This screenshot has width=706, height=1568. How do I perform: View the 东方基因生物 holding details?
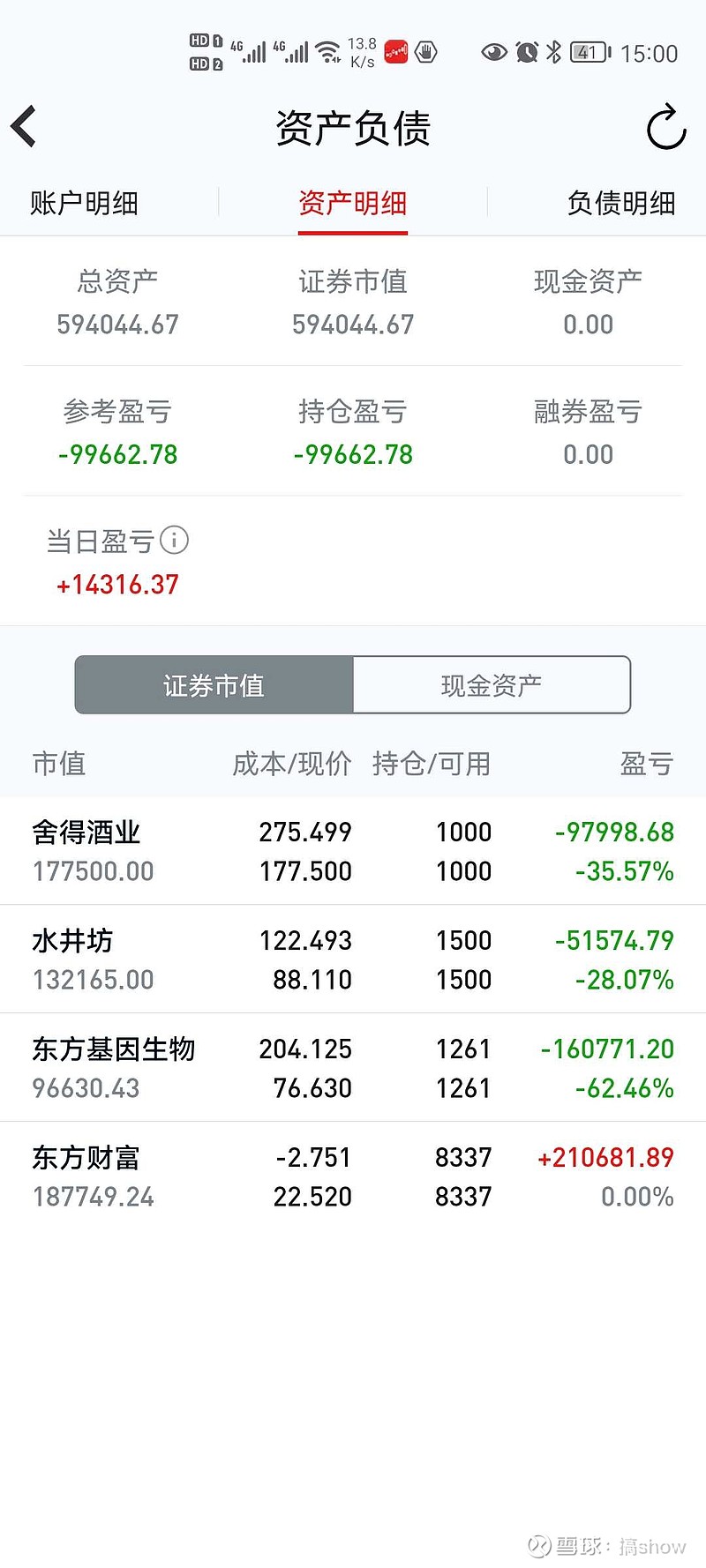[x=353, y=1068]
